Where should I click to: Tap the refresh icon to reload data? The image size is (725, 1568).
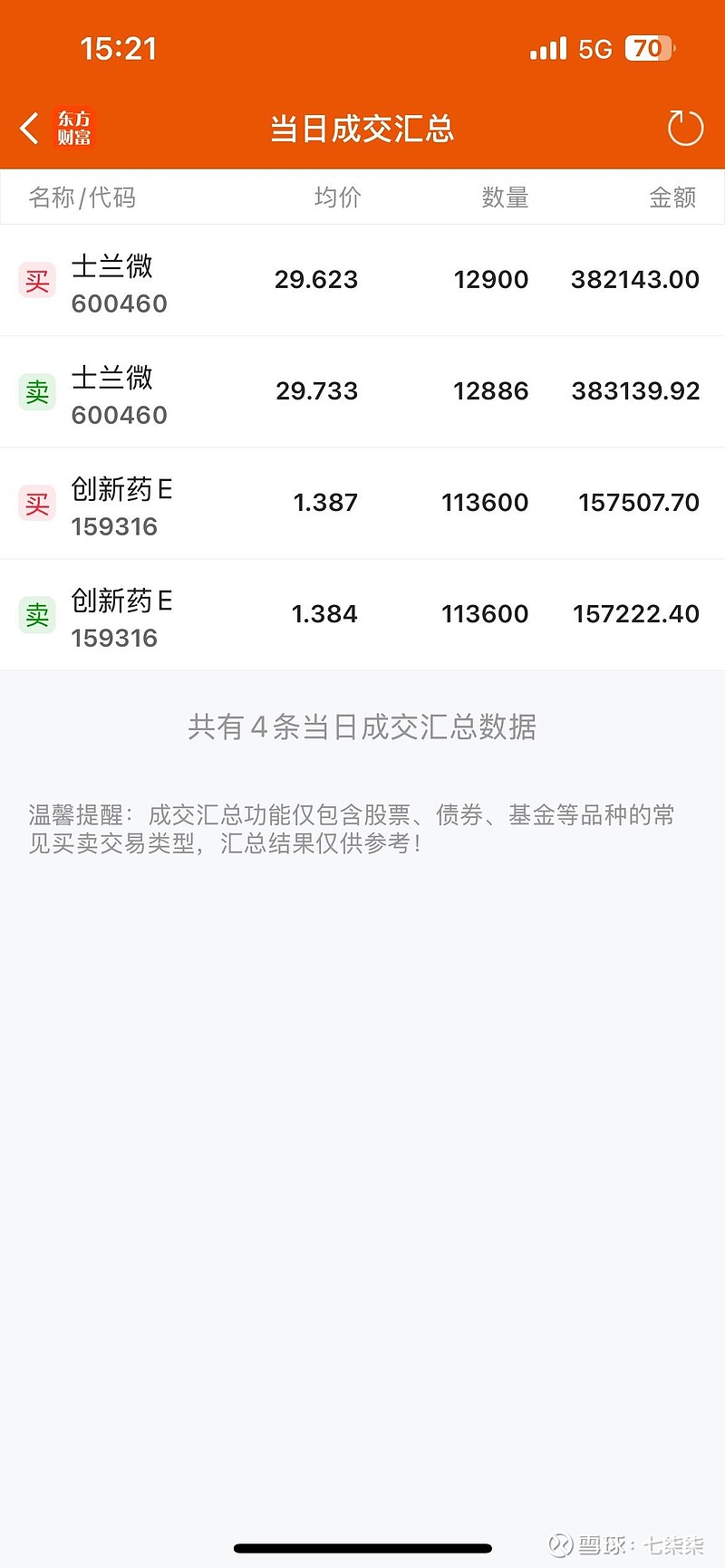tap(684, 128)
